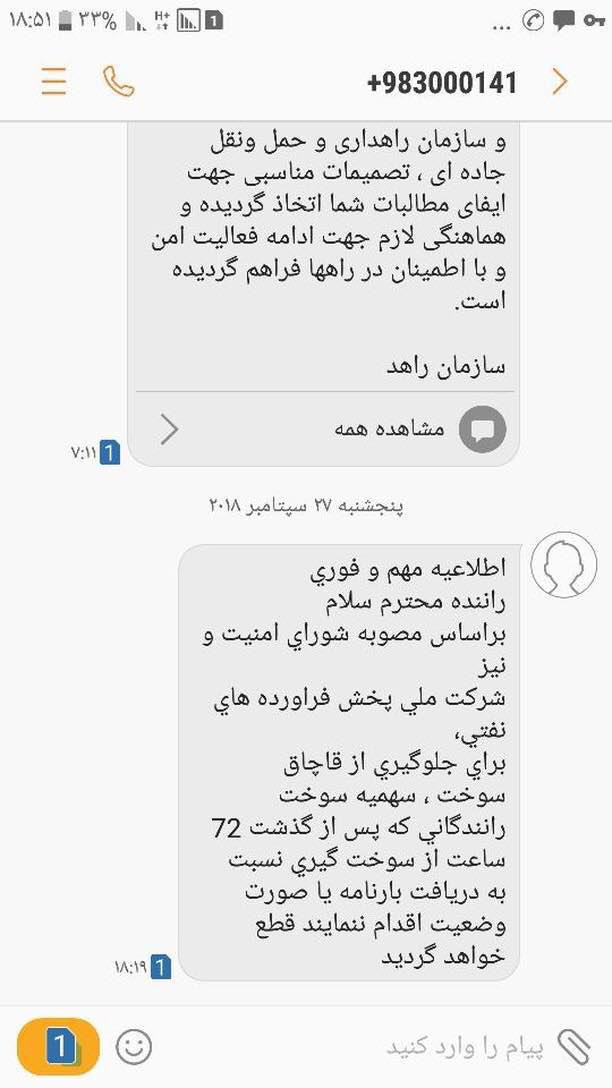Open sender's contact avatar

pyautogui.click(x=563, y=566)
